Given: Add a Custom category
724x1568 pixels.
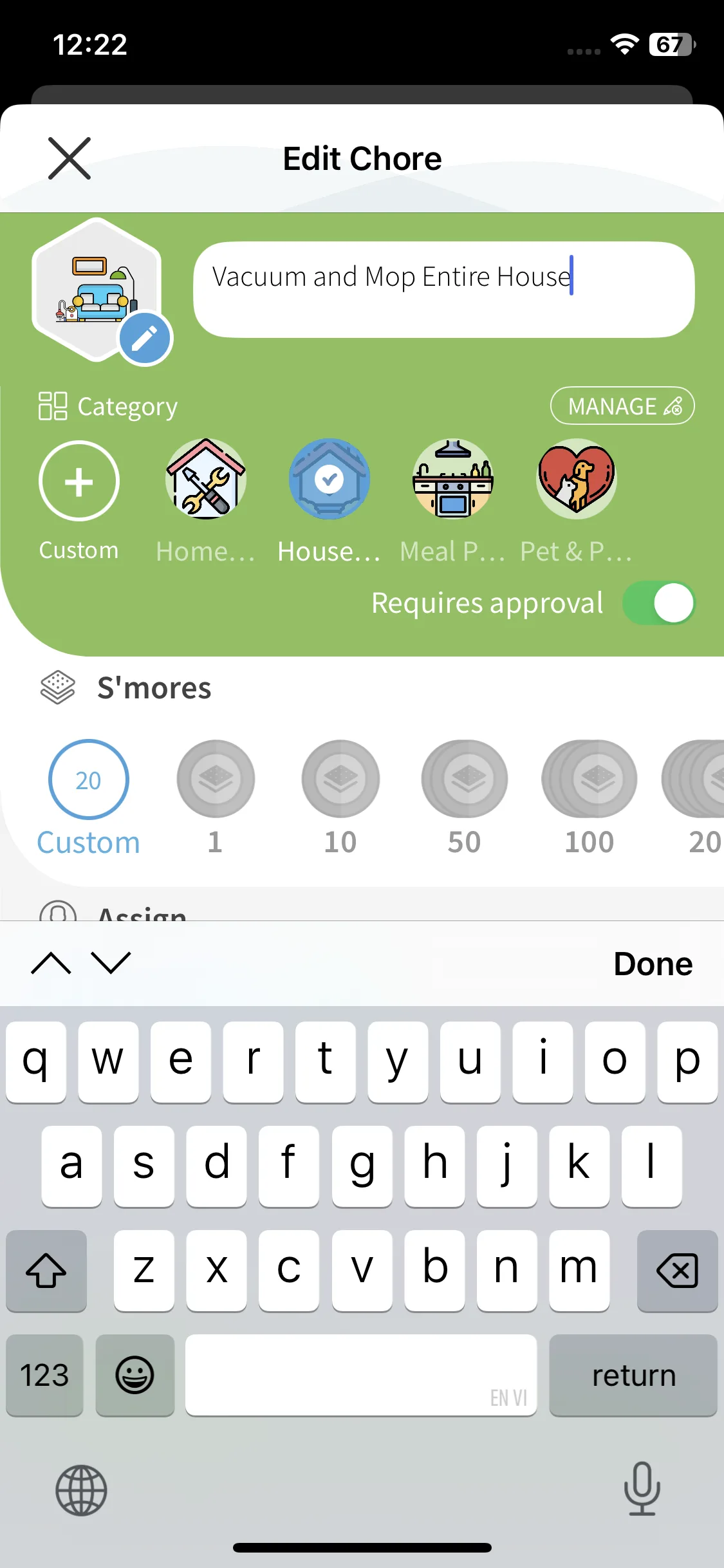Looking at the screenshot, I should (79, 481).
